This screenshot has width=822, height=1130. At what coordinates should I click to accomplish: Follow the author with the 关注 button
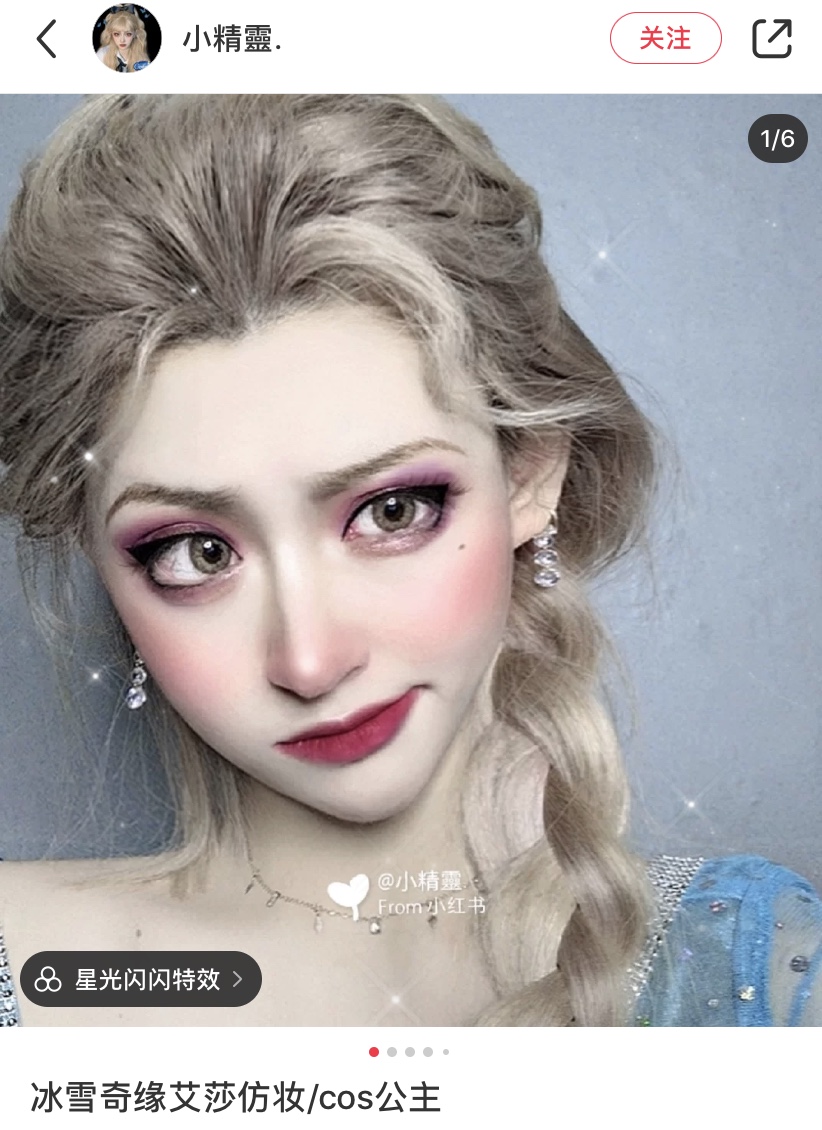click(666, 38)
